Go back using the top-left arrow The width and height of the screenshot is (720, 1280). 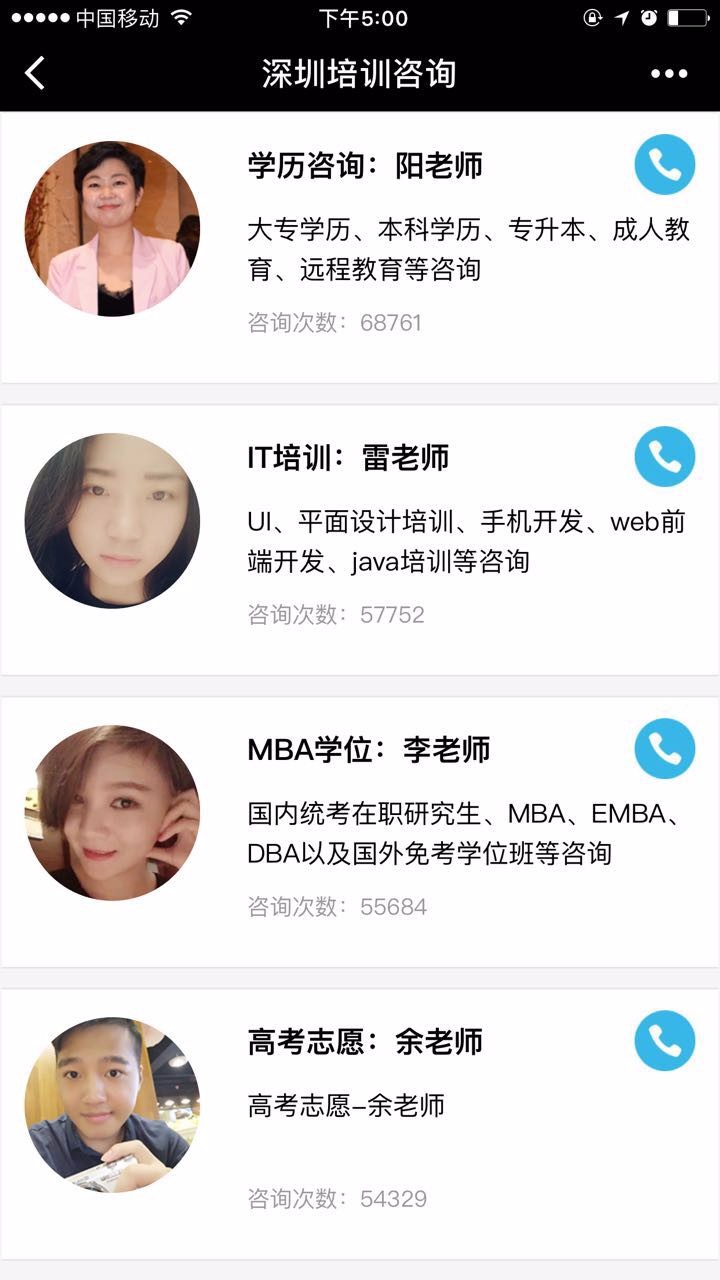pyautogui.click(x=35, y=73)
